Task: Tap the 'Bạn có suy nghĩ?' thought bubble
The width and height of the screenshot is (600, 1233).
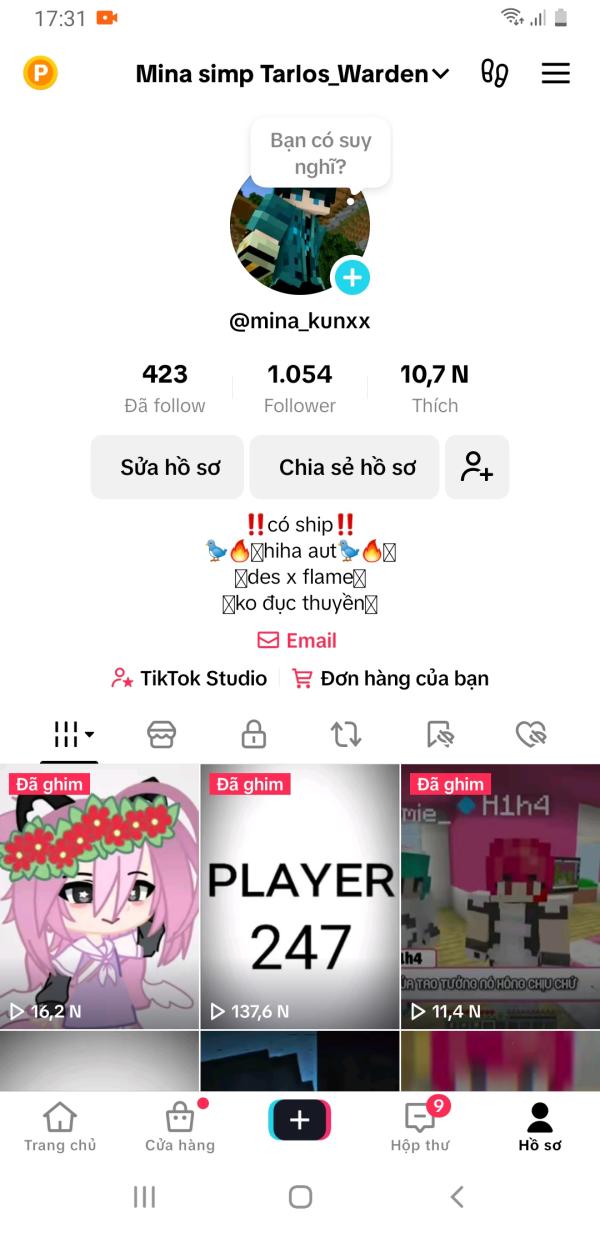Action: [x=320, y=153]
